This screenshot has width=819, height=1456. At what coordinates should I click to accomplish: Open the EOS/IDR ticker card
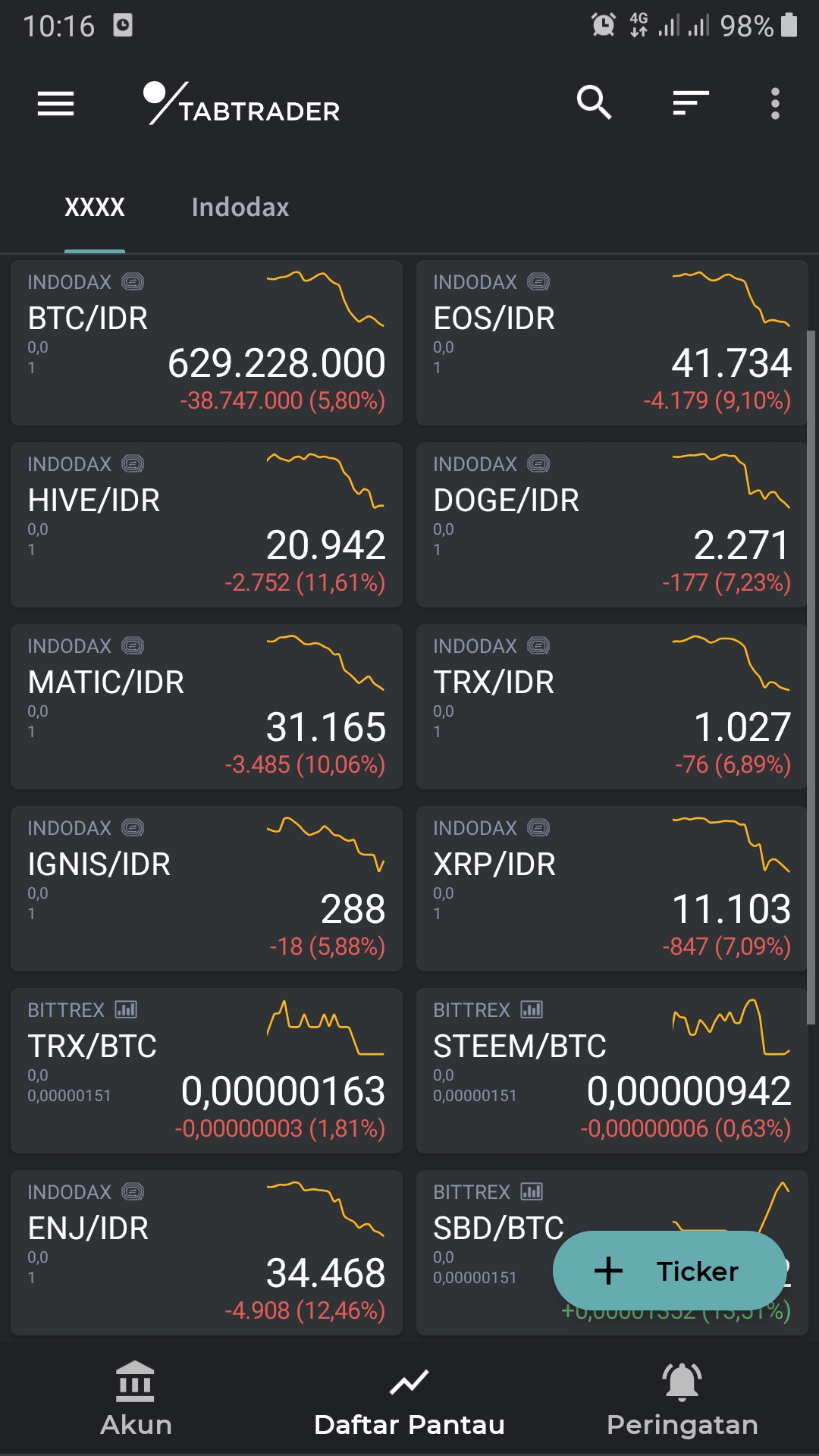612,343
